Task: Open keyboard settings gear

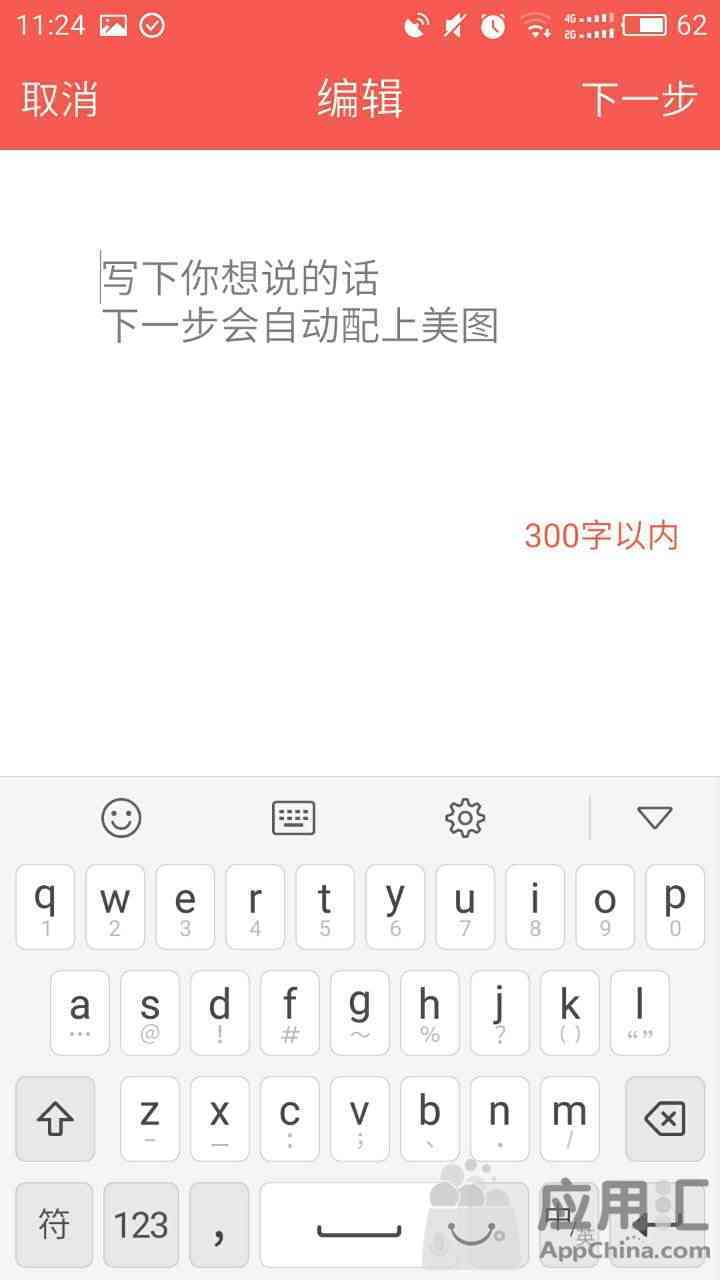Action: click(x=465, y=818)
